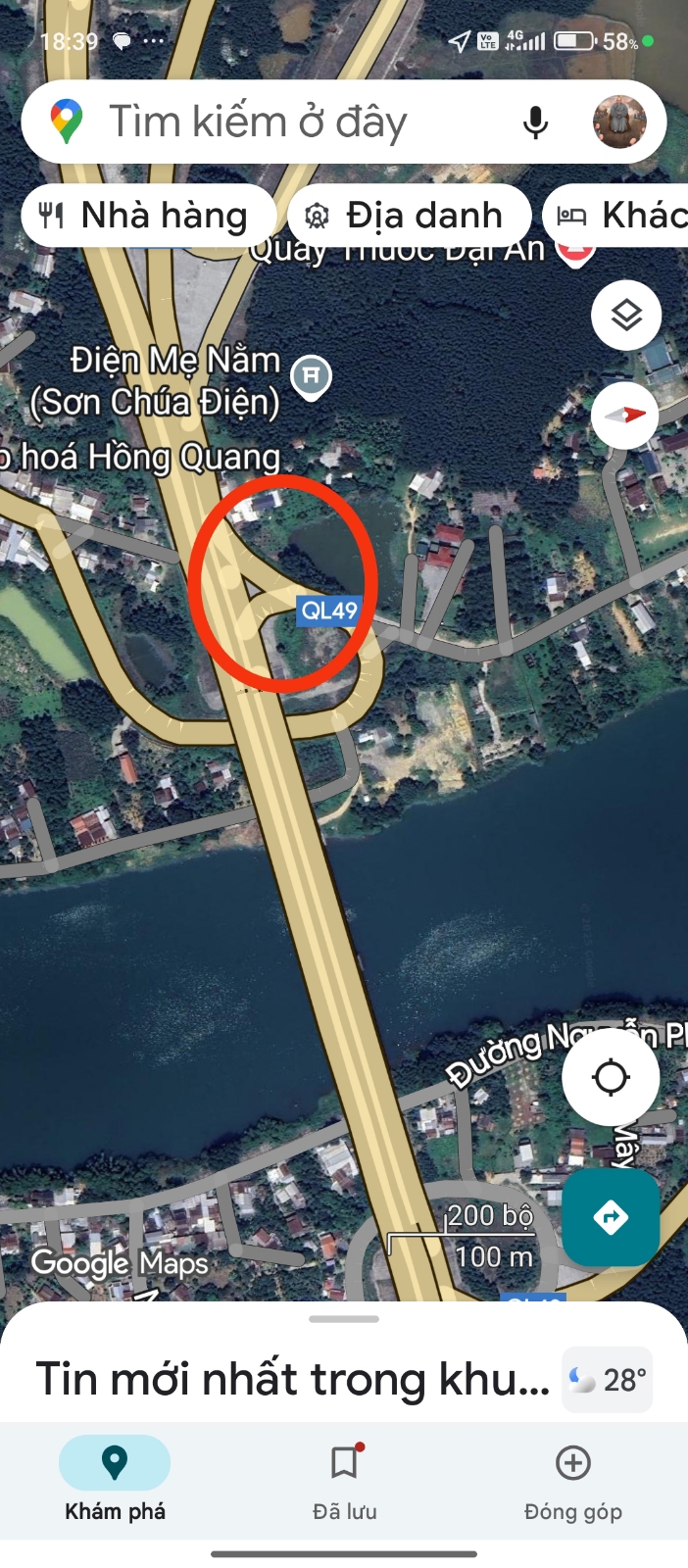Select the Nhà hàng chip

click(x=145, y=216)
